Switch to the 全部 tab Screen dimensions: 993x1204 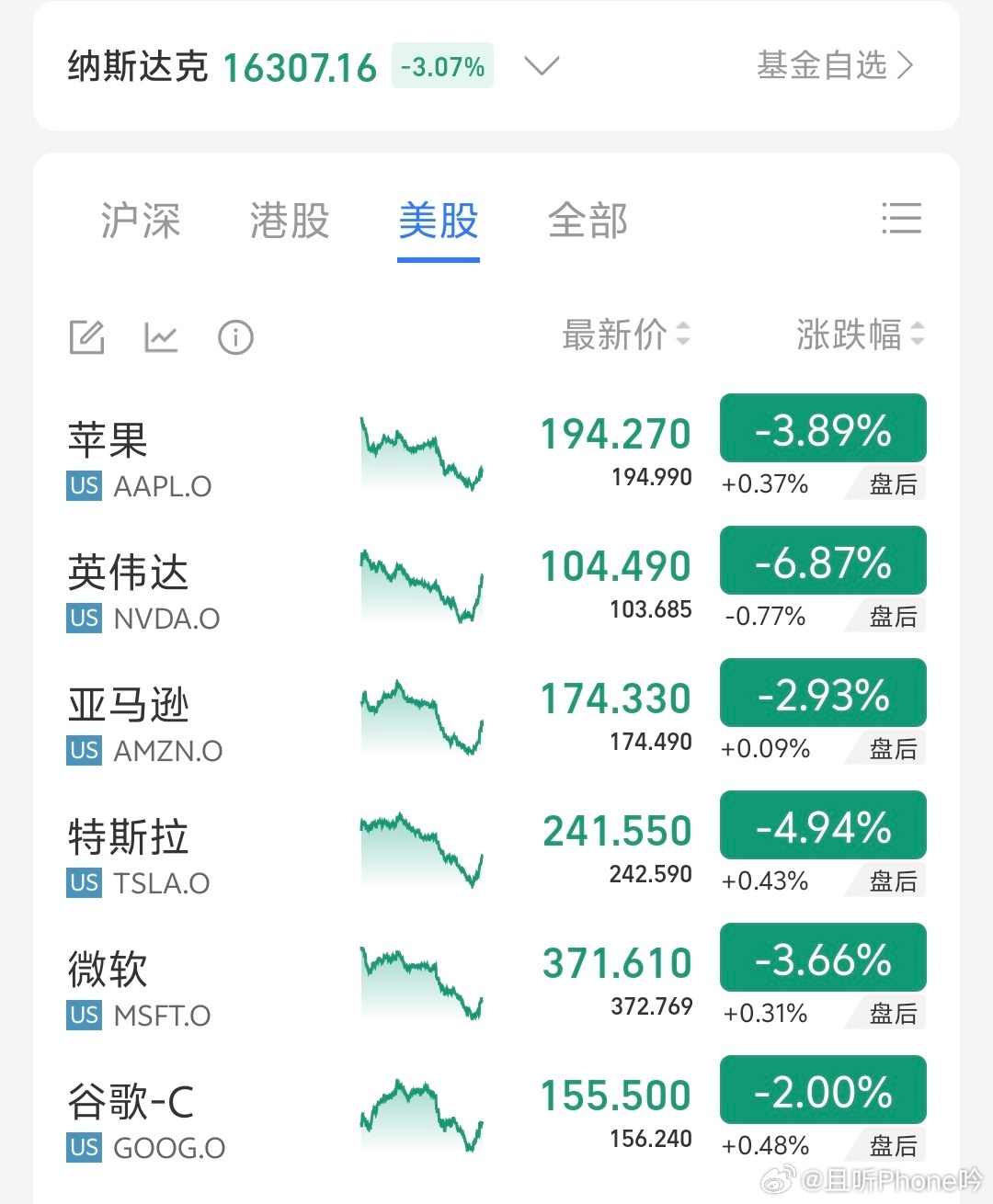pyautogui.click(x=588, y=221)
